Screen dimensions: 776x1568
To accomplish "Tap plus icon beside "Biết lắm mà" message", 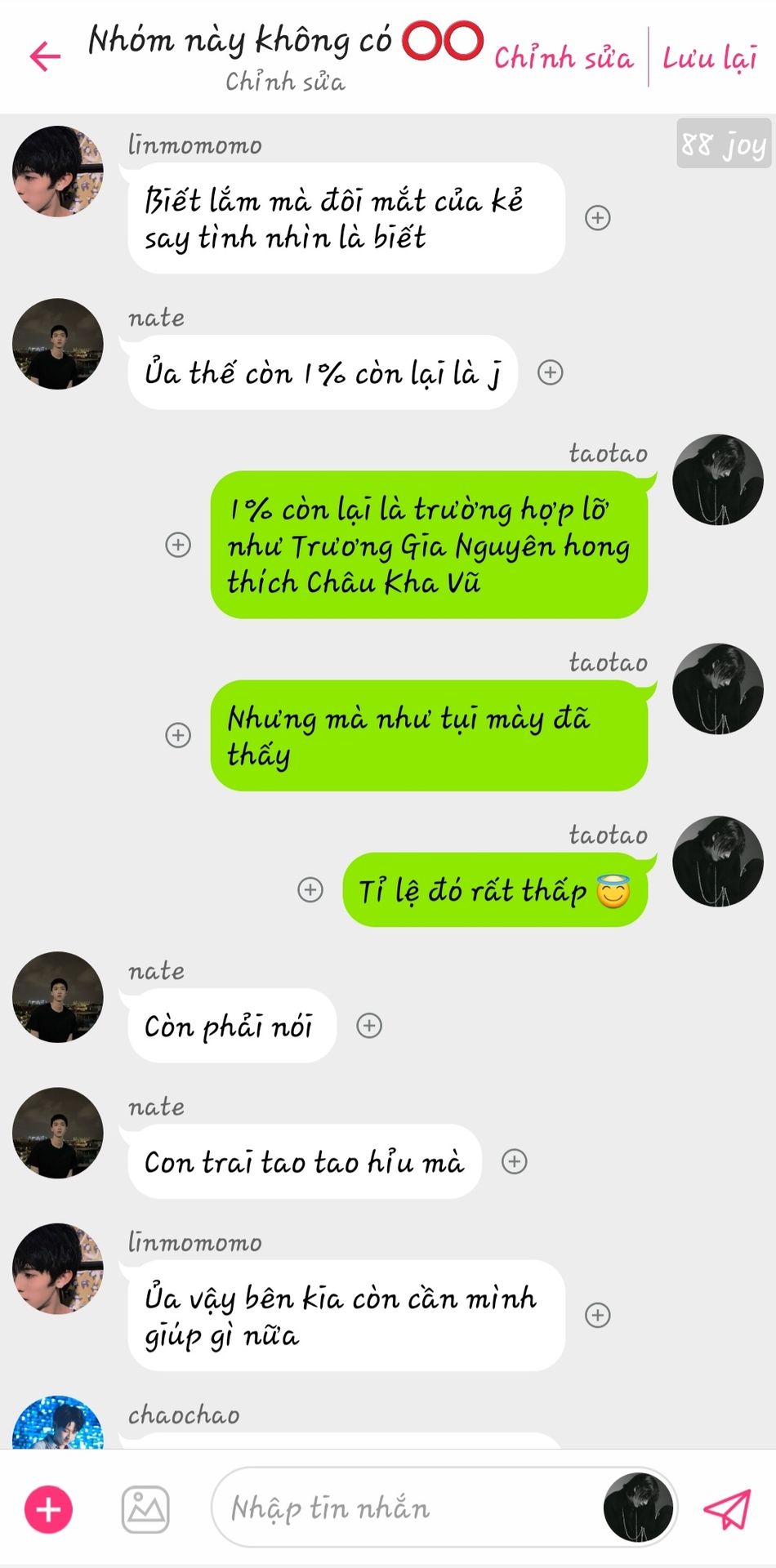I will coord(598,218).
